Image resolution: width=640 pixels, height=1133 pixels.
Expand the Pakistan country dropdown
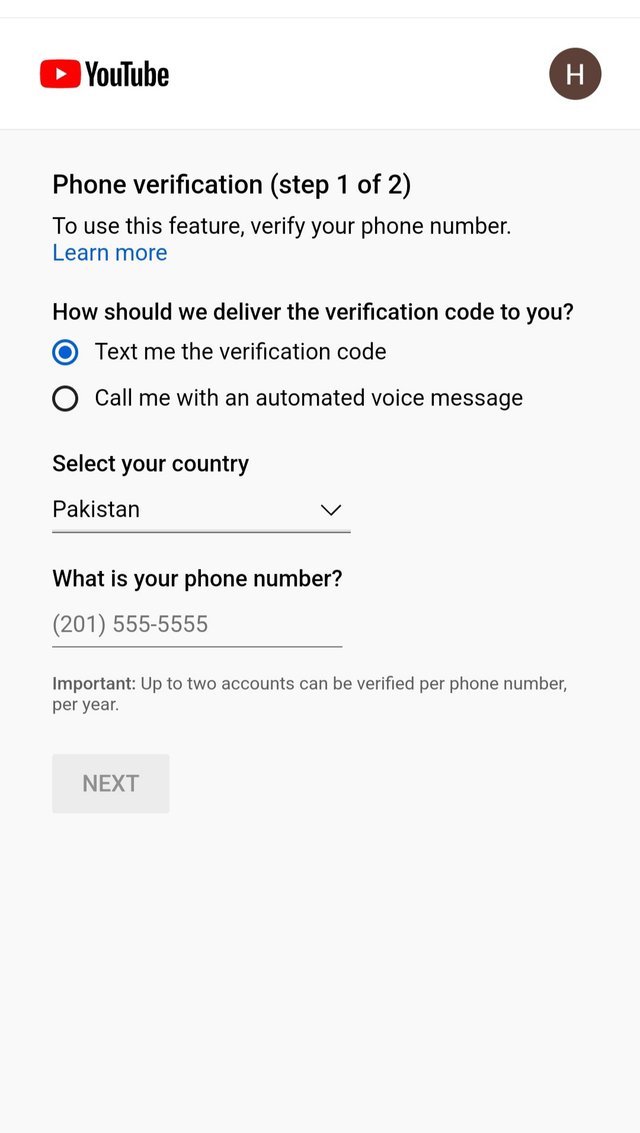(200, 510)
